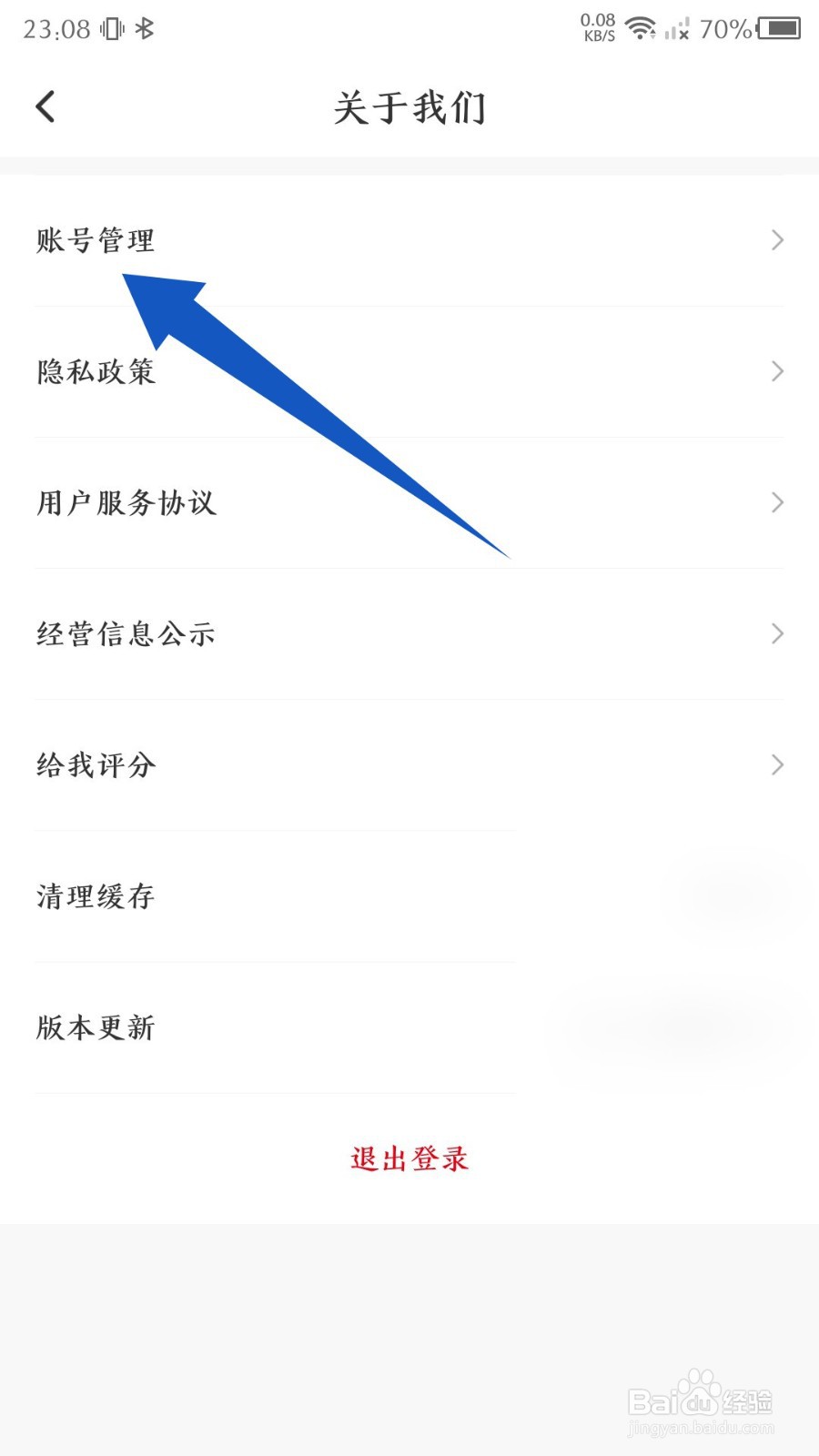Open 账号管理 account management
This screenshot has height=1456, width=819.
pyautogui.click(x=95, y=240)
